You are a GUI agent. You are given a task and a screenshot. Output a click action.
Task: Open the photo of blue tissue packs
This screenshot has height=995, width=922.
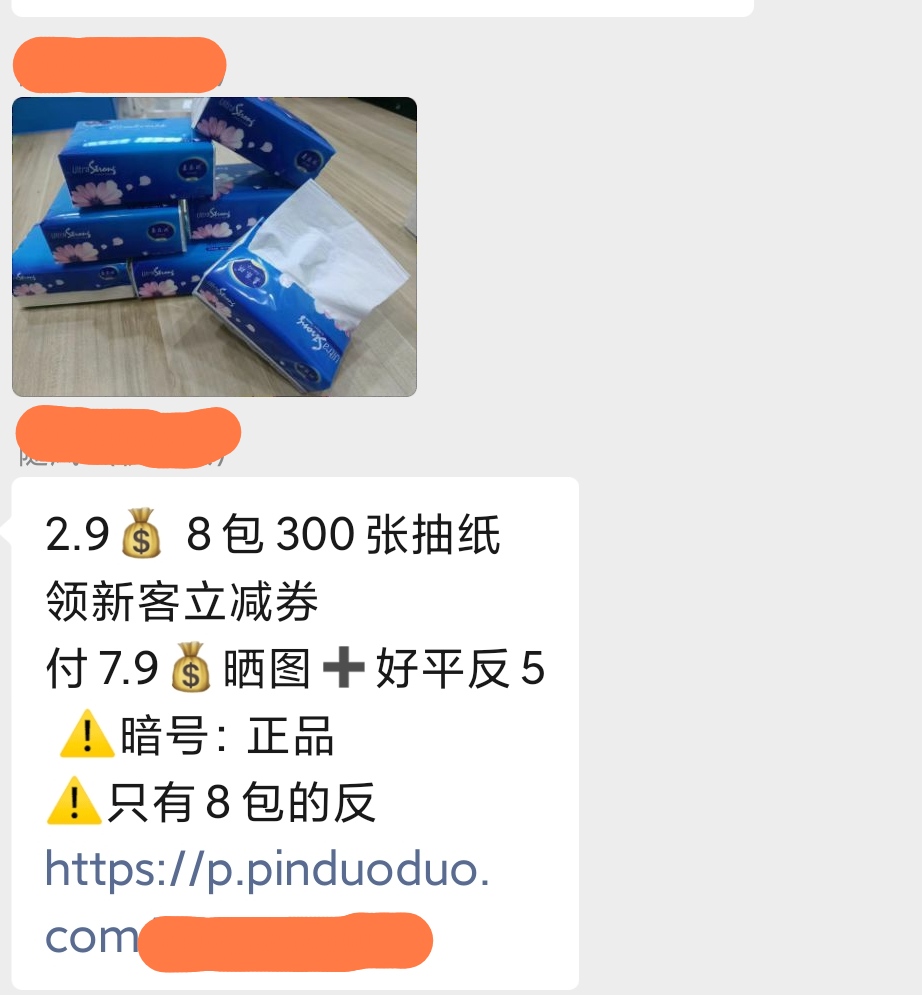coord(213,245)
